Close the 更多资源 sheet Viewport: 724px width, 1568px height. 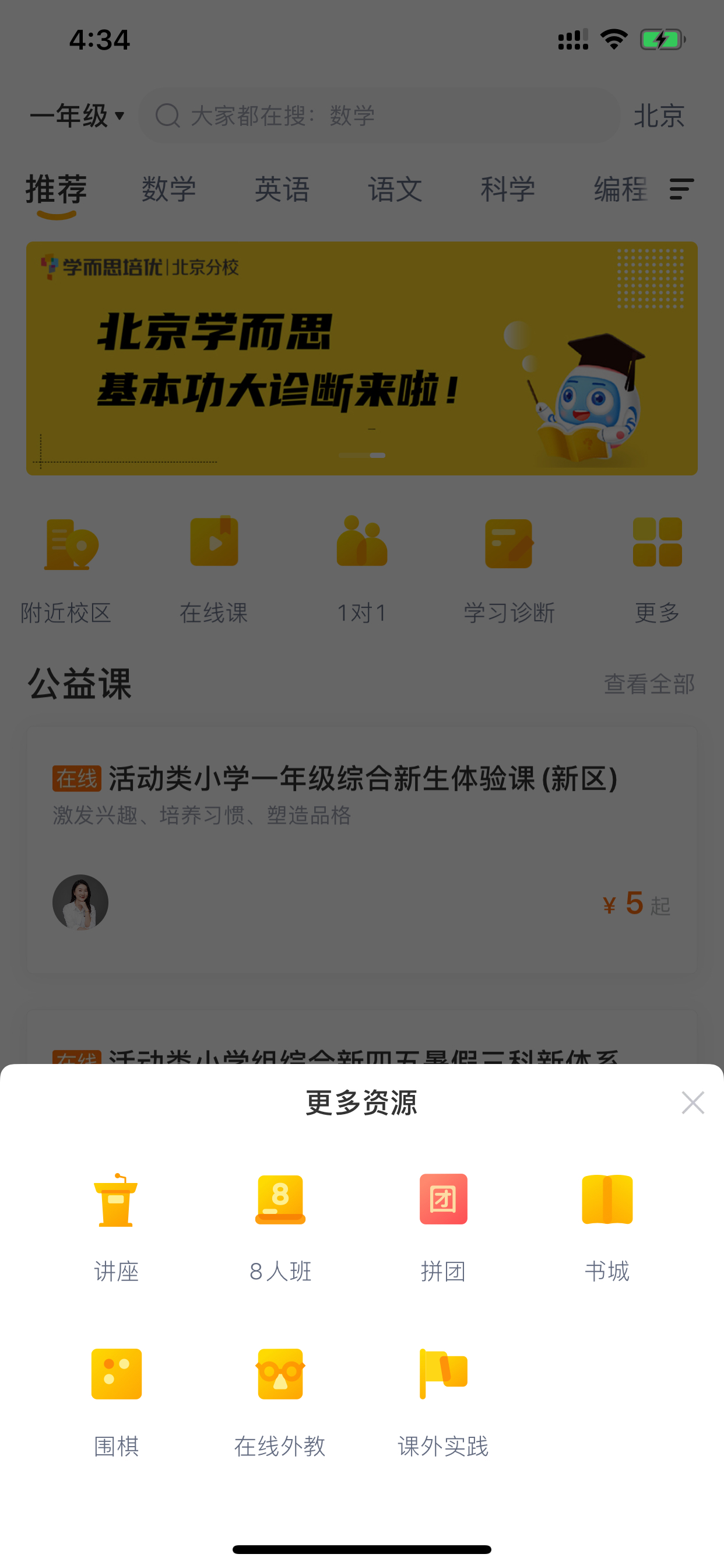coord(693,1102)
